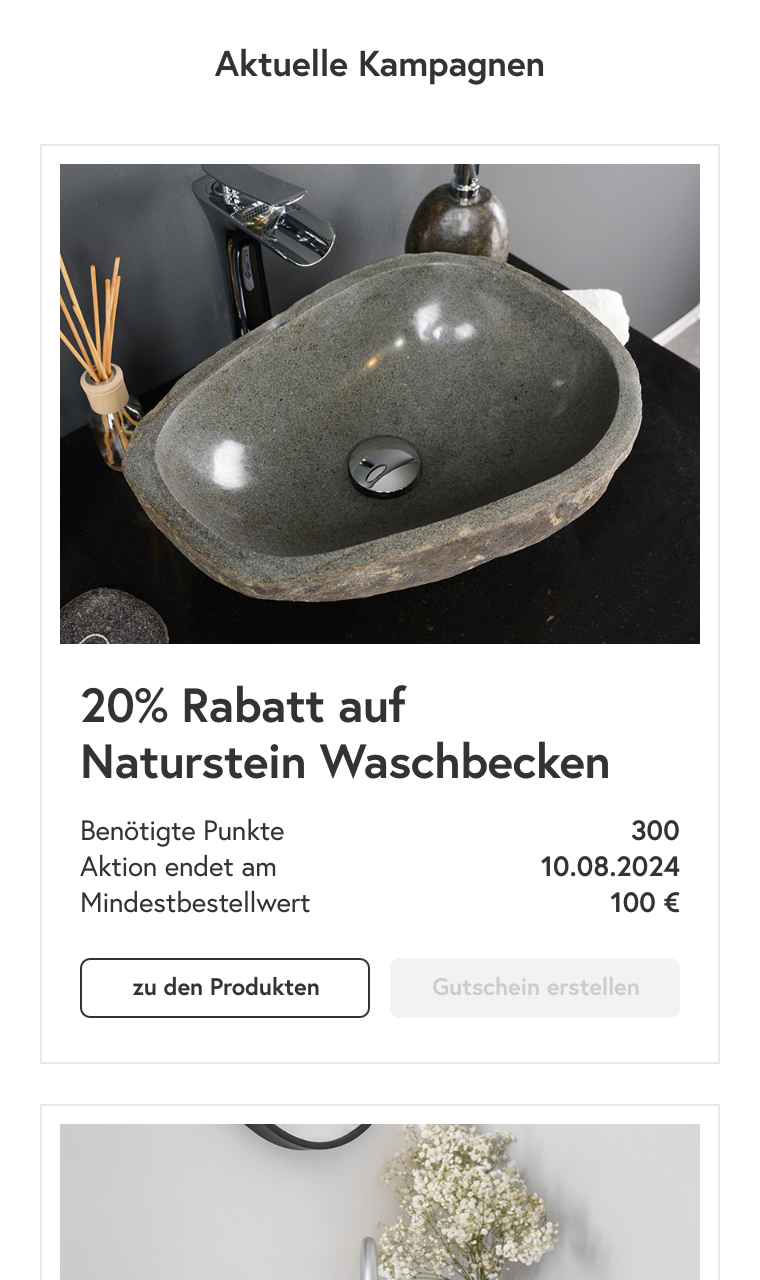Viewport: 760px width, 1280px height.
Task: Open the Naturstein Waschbecken campaign image
Action: (x=380, y=403)
